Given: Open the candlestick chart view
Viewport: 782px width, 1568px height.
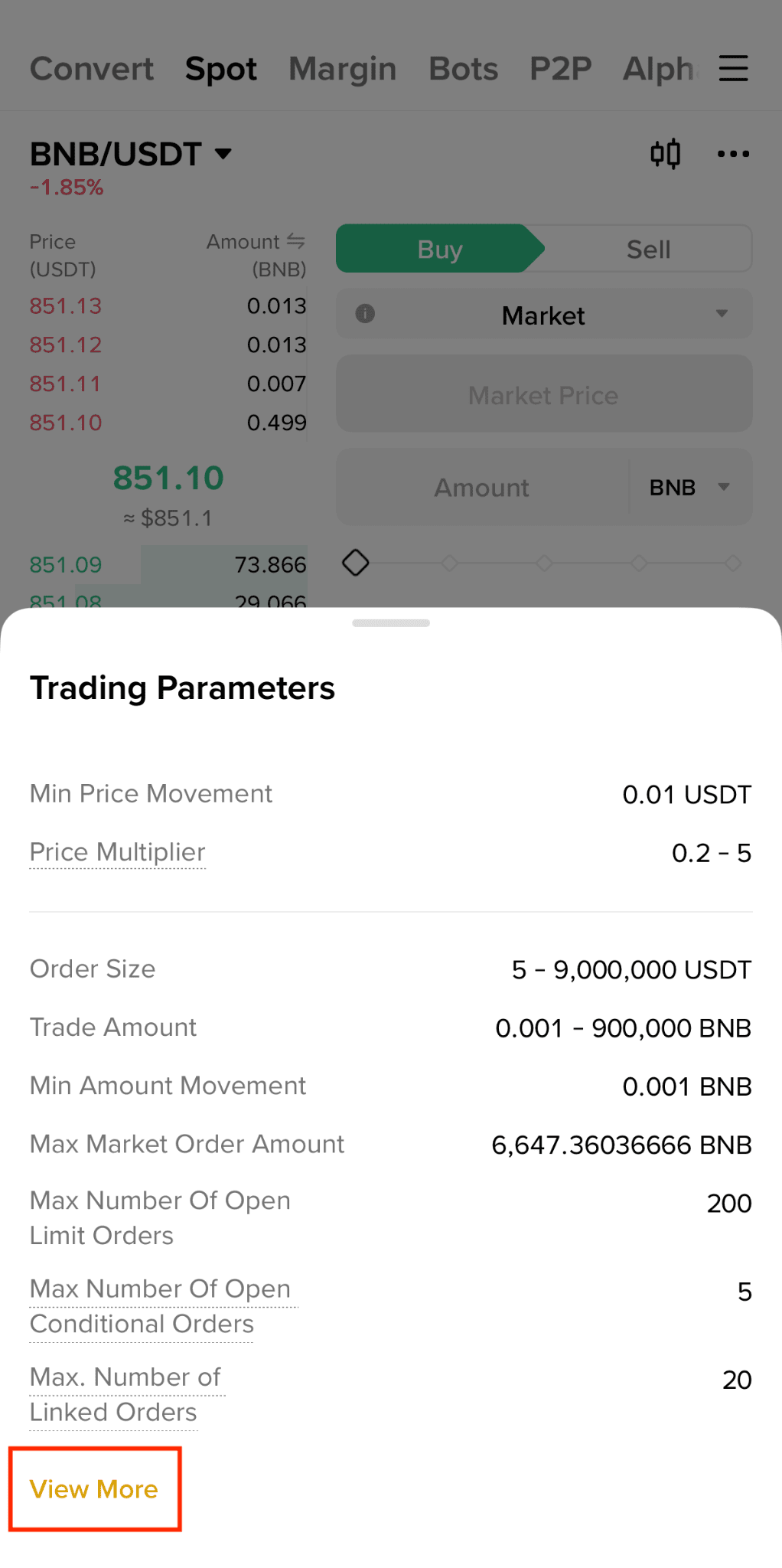Looking at the screenshot, I should coord(665,154).
